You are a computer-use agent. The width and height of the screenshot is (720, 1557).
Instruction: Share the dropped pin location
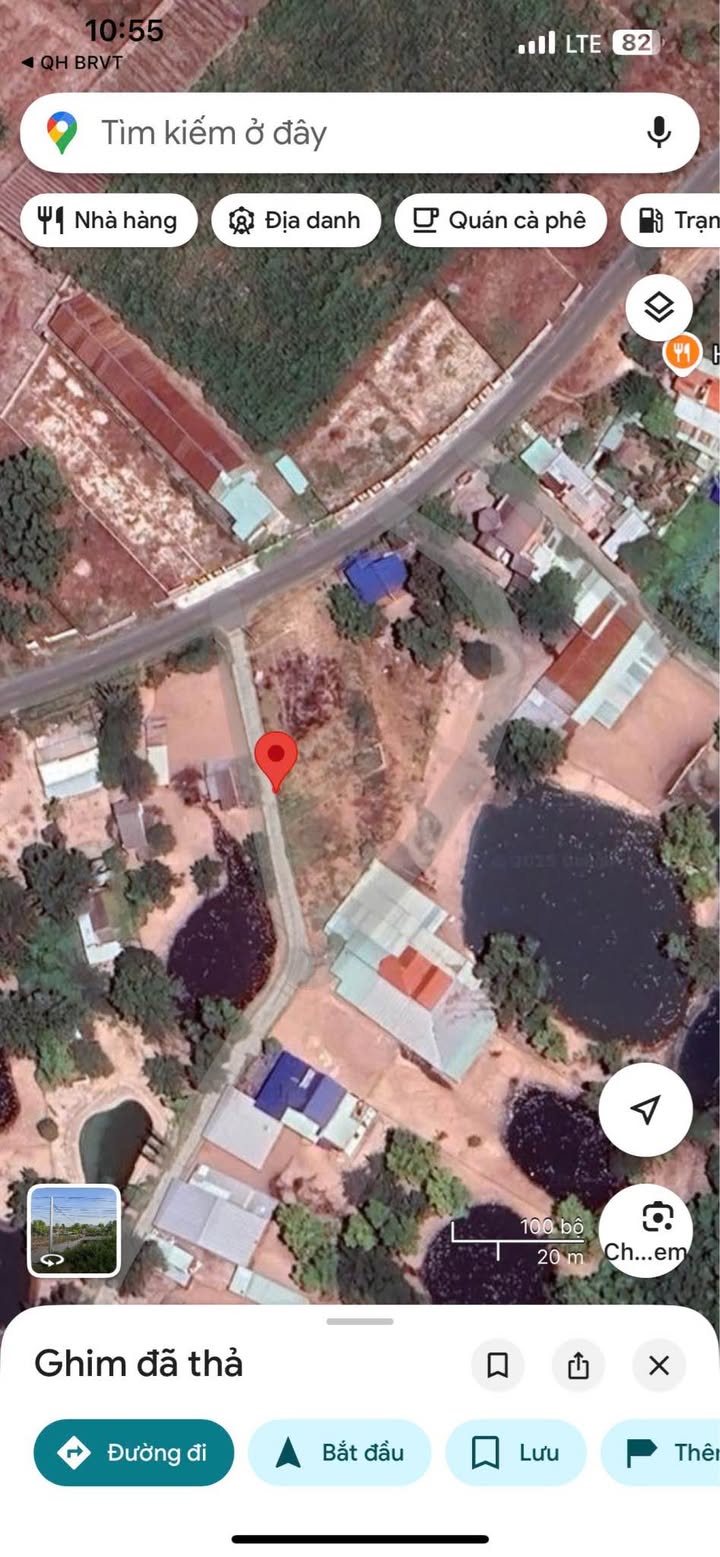click(578, 1365)
